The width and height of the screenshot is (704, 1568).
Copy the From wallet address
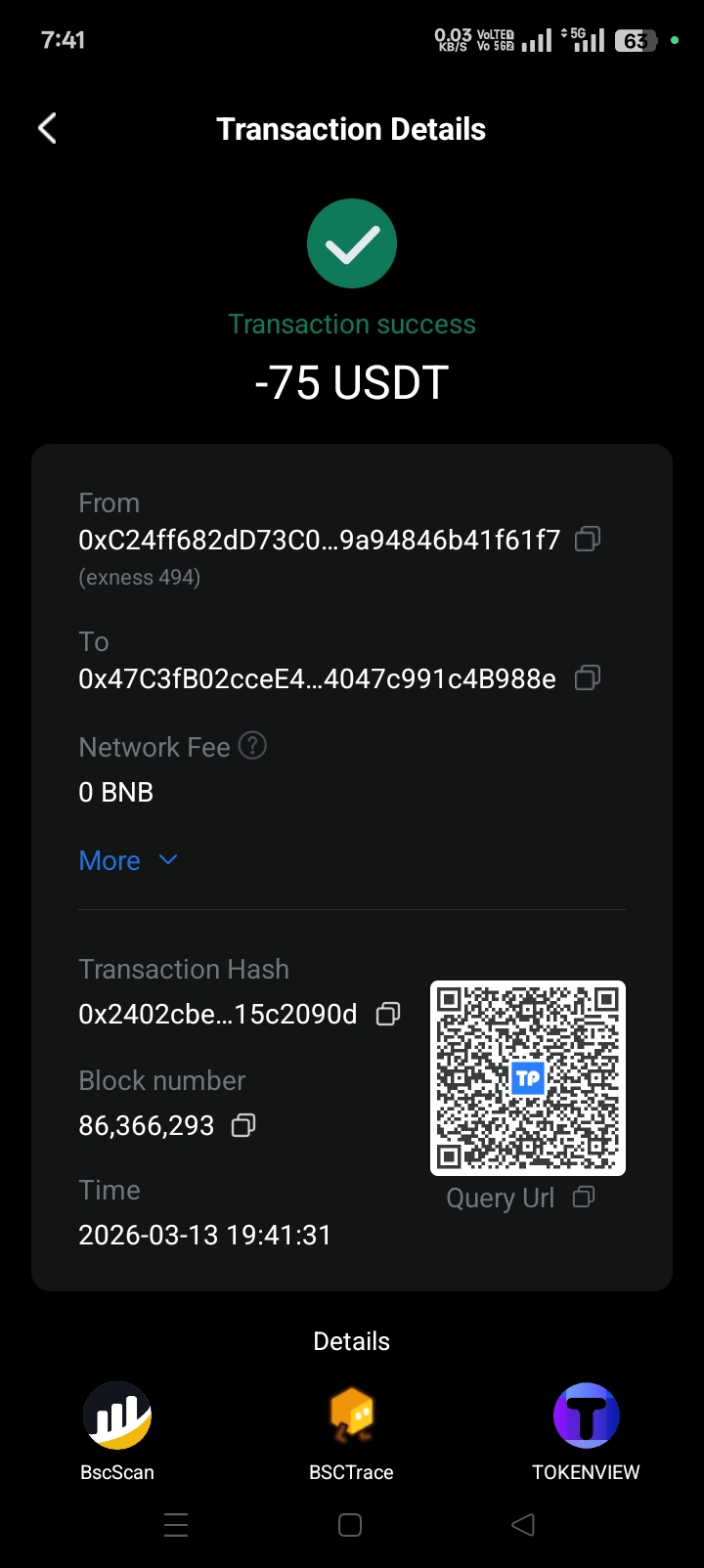pos(587,539)
